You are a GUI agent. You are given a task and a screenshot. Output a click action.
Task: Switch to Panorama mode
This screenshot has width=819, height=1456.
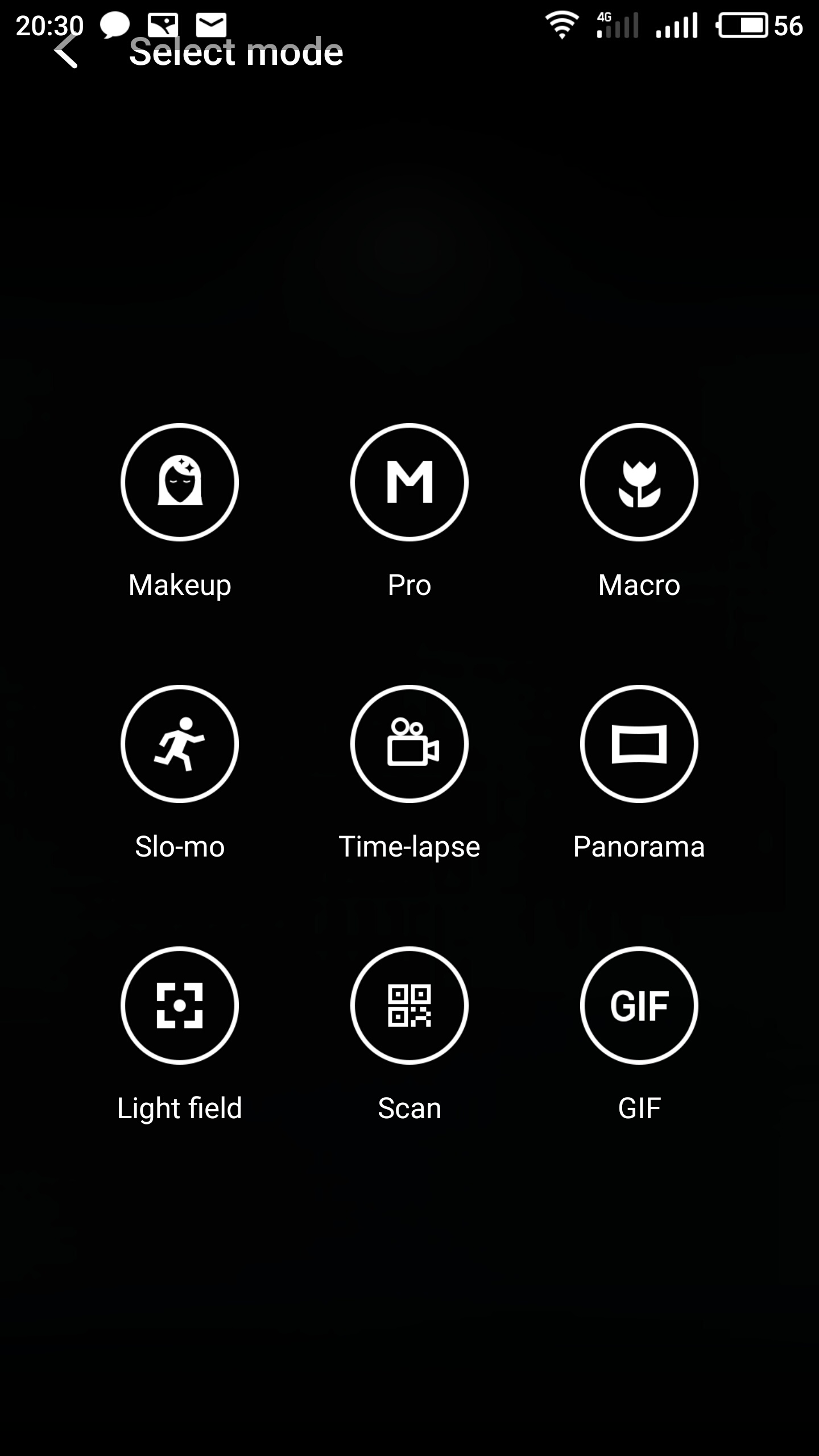click(x=639, y=744)
